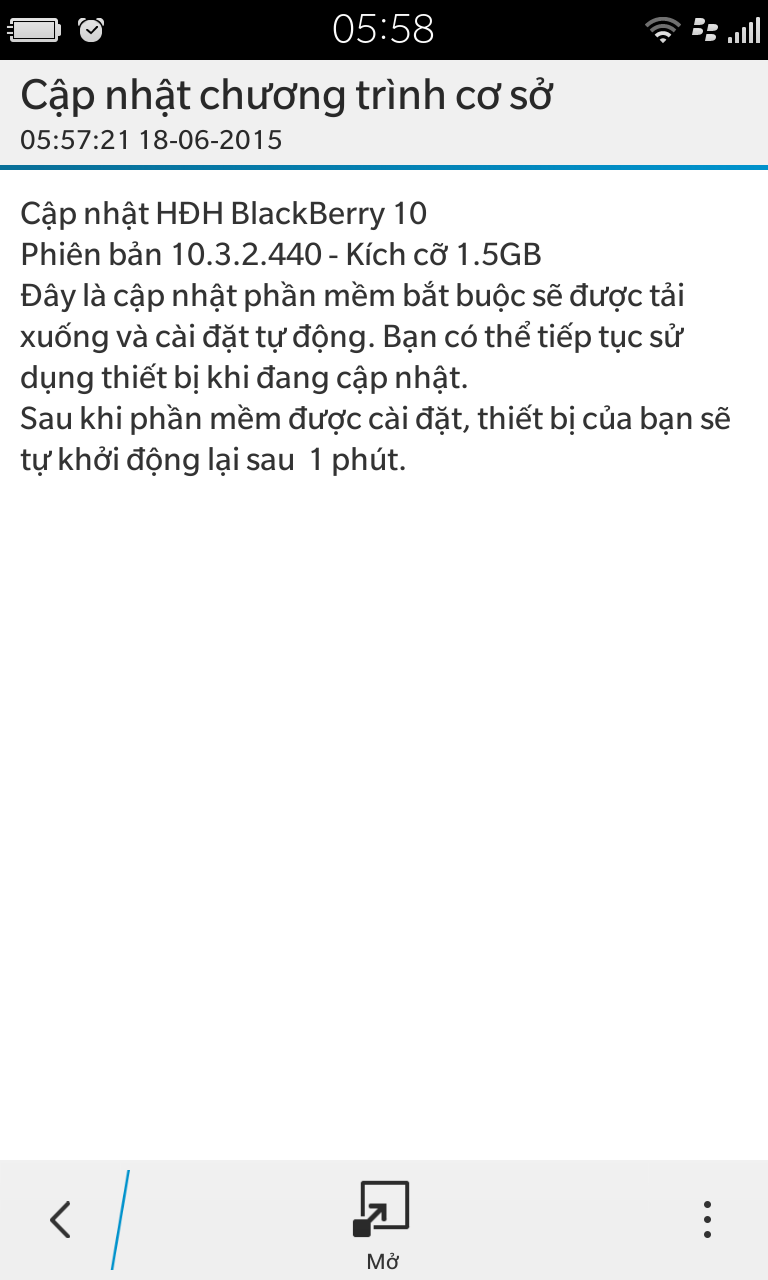Viewport: 768px width, 1280px height.
Task: Open the three-dot overflow menu
Action: 707,1220
